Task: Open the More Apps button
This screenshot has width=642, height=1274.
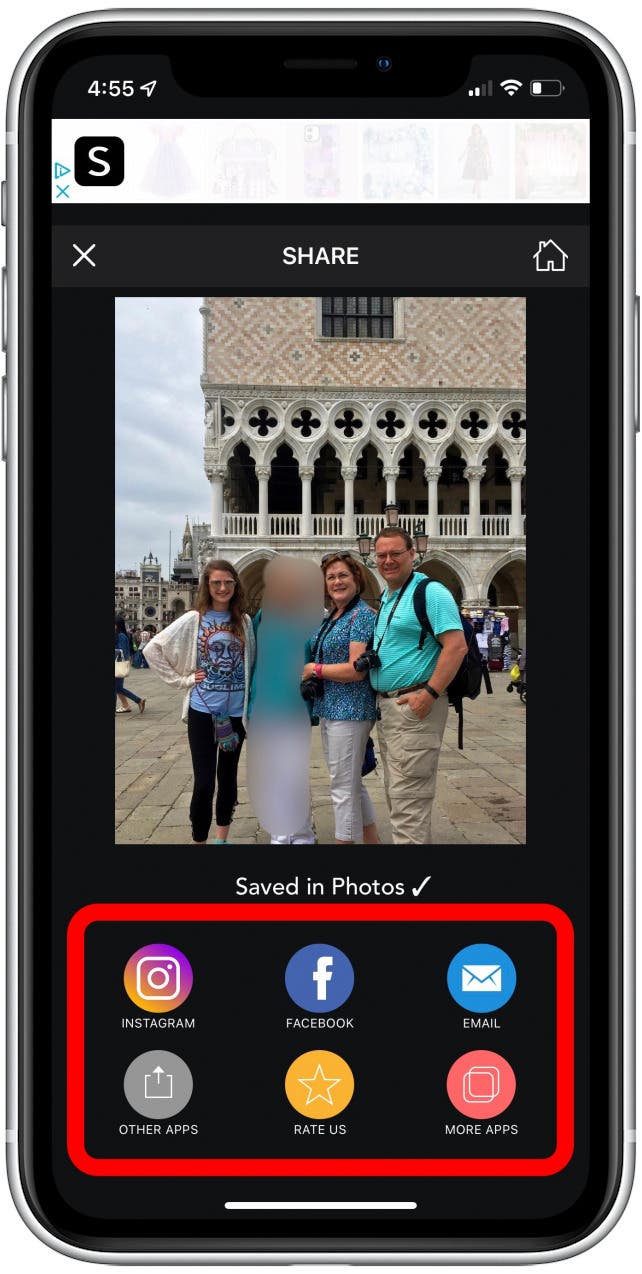Action: coord(482,1084)
